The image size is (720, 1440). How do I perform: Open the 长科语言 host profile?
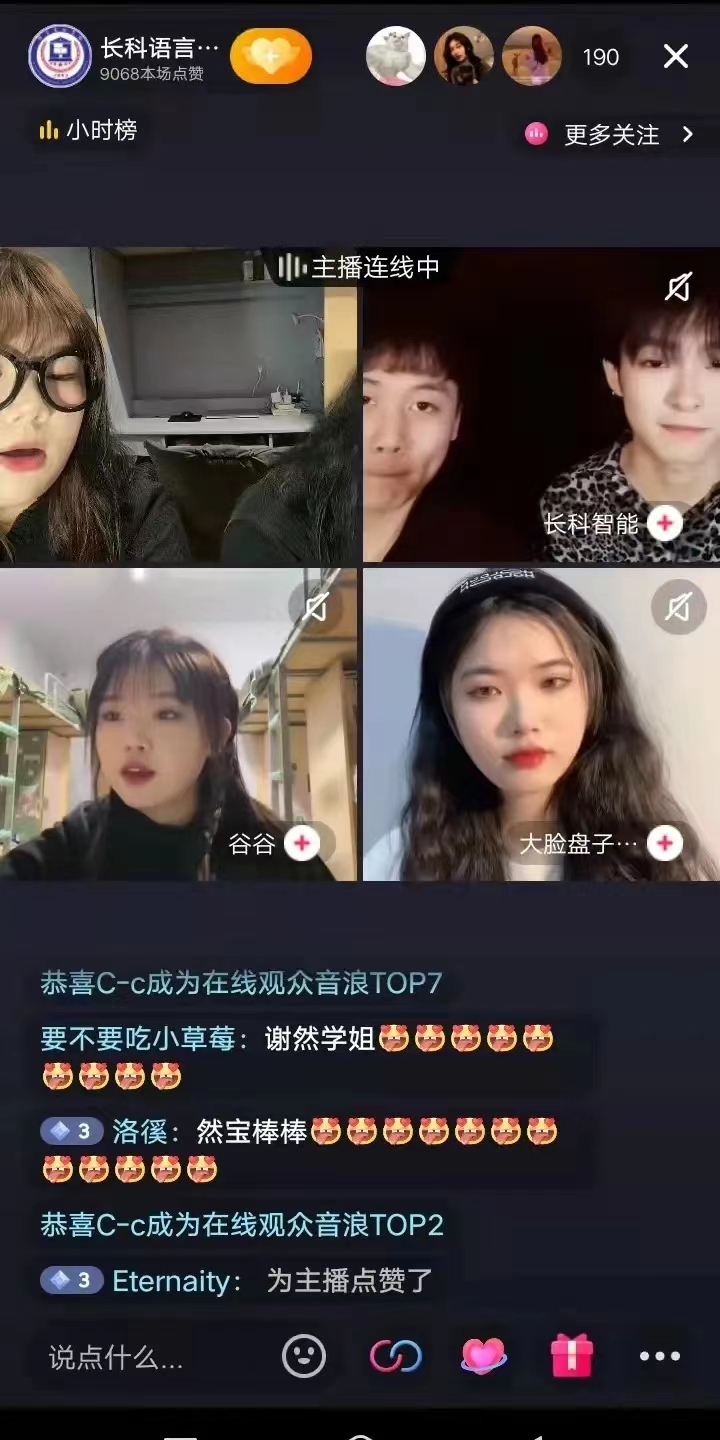pyautogui.click(x=60, y=56)
